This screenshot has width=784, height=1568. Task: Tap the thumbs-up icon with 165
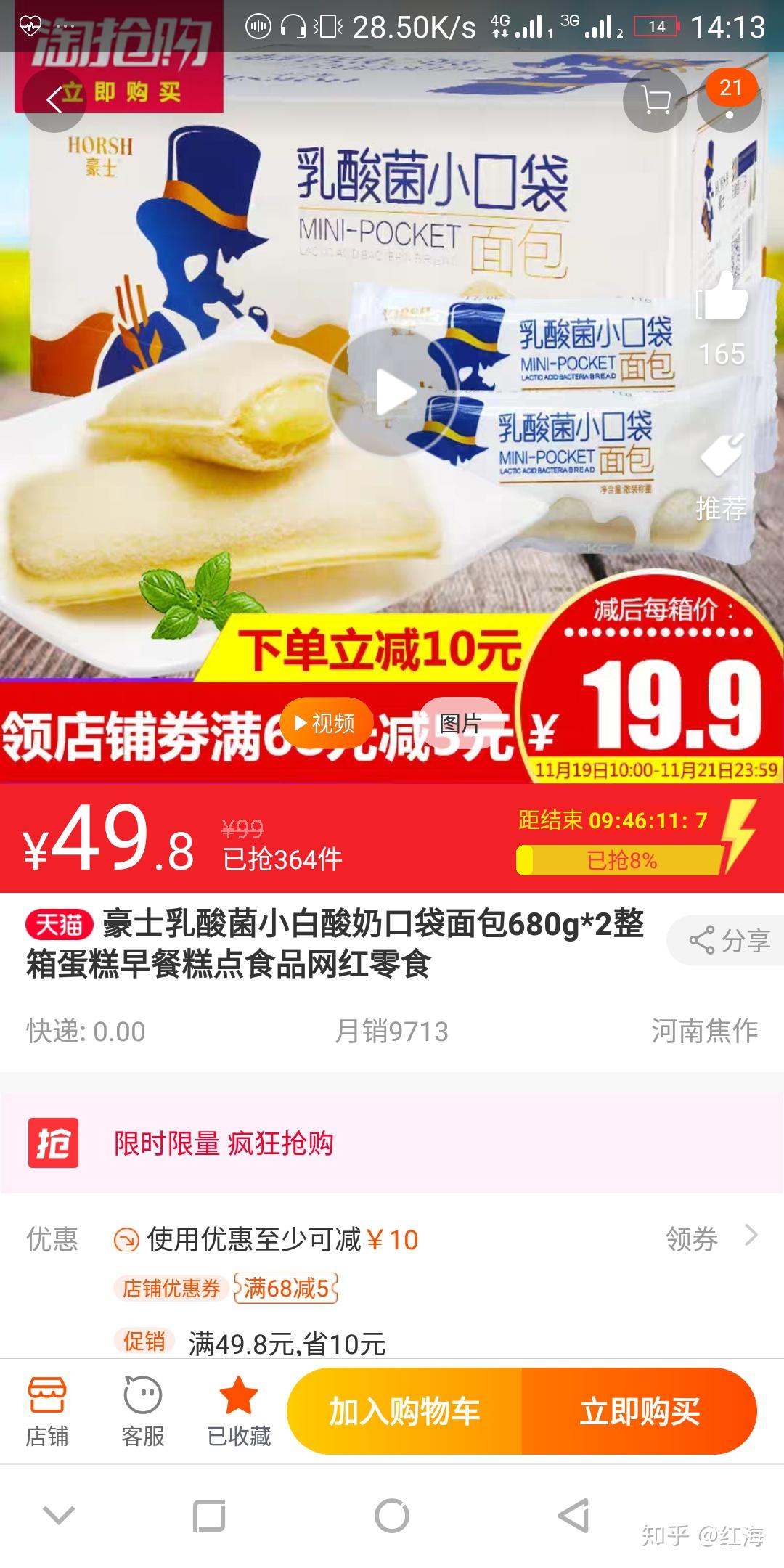pos(722,299)
